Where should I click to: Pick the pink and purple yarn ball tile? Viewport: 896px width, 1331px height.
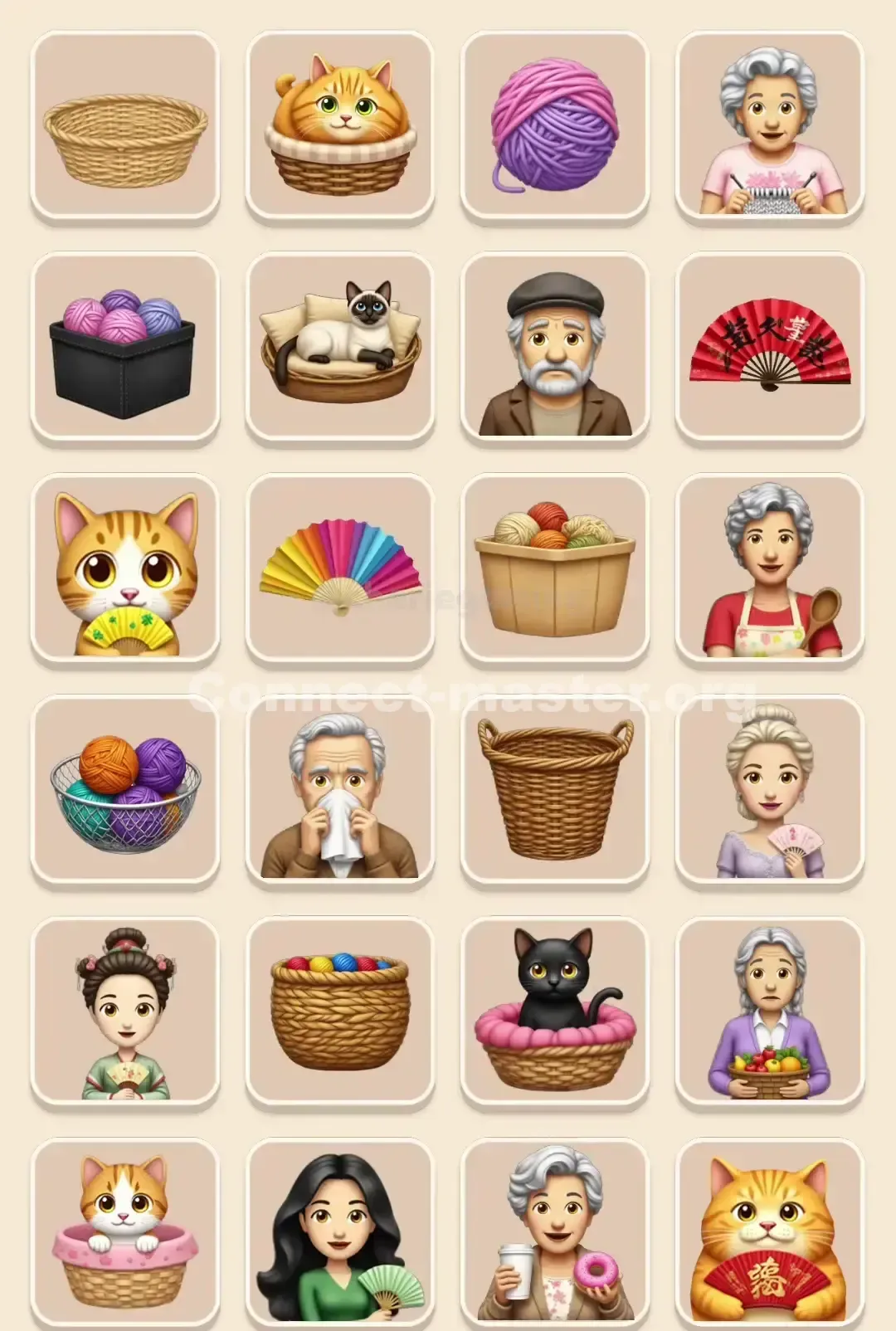pos(554,124)
